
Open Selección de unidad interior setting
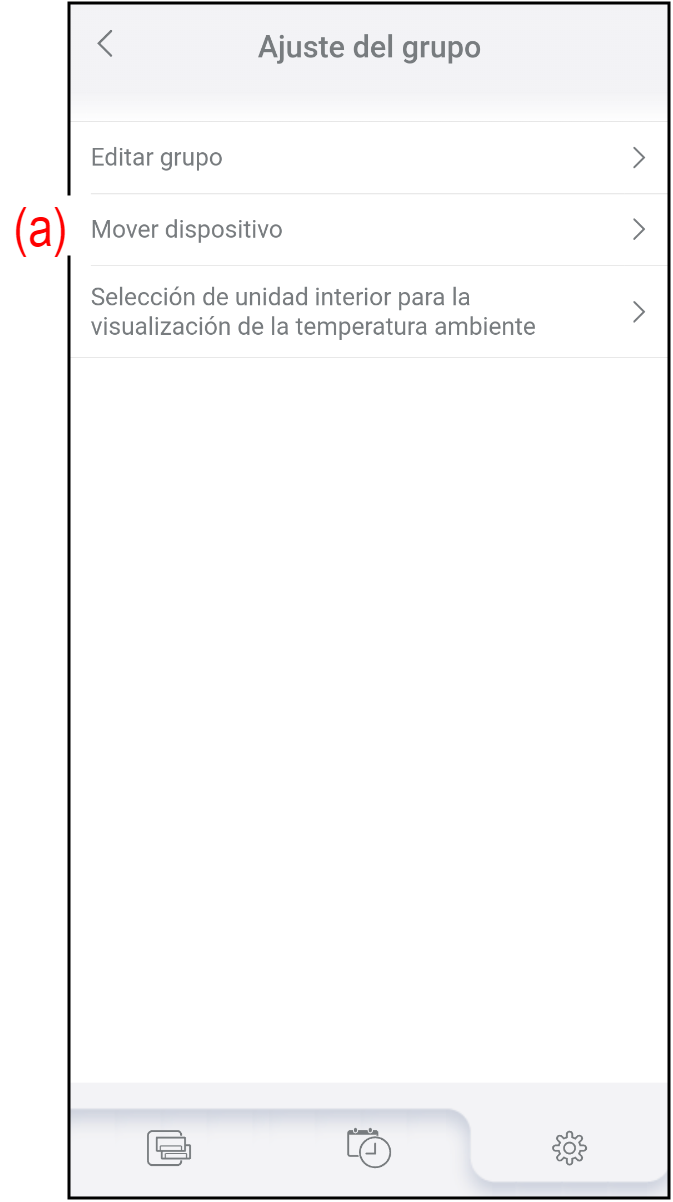coord(368,312)
